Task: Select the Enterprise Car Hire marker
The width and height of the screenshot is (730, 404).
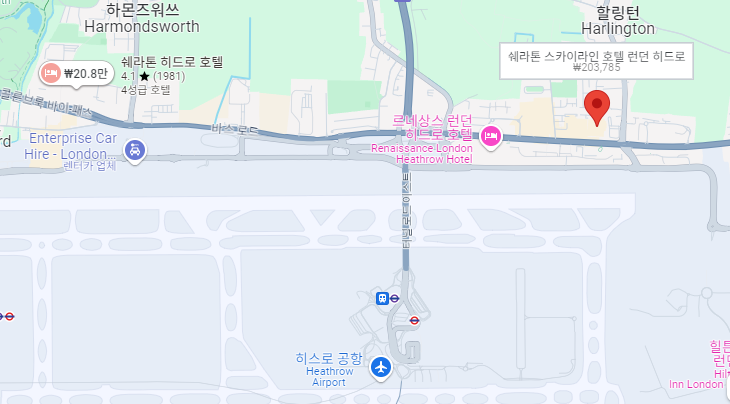Action: (135, 151)
